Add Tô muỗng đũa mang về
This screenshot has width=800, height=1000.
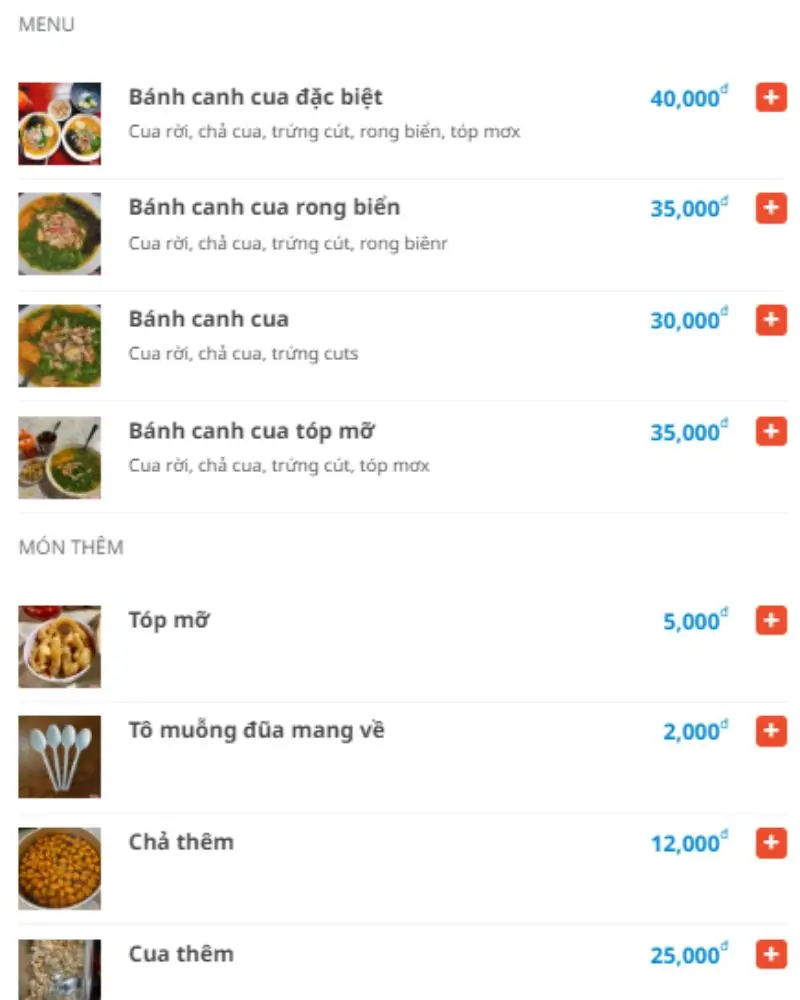point(771,732)
